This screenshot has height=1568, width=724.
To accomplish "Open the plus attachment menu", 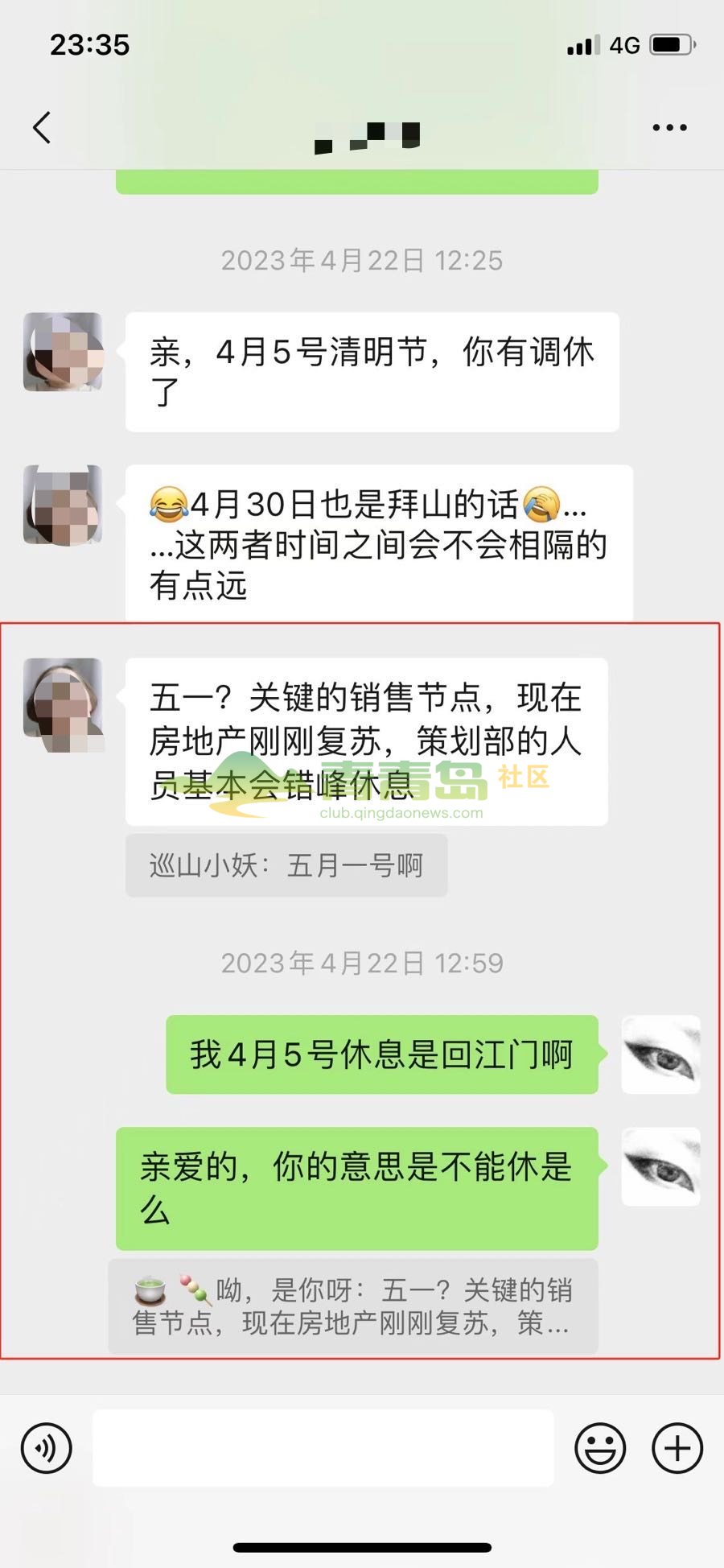I will [677, 1448].
